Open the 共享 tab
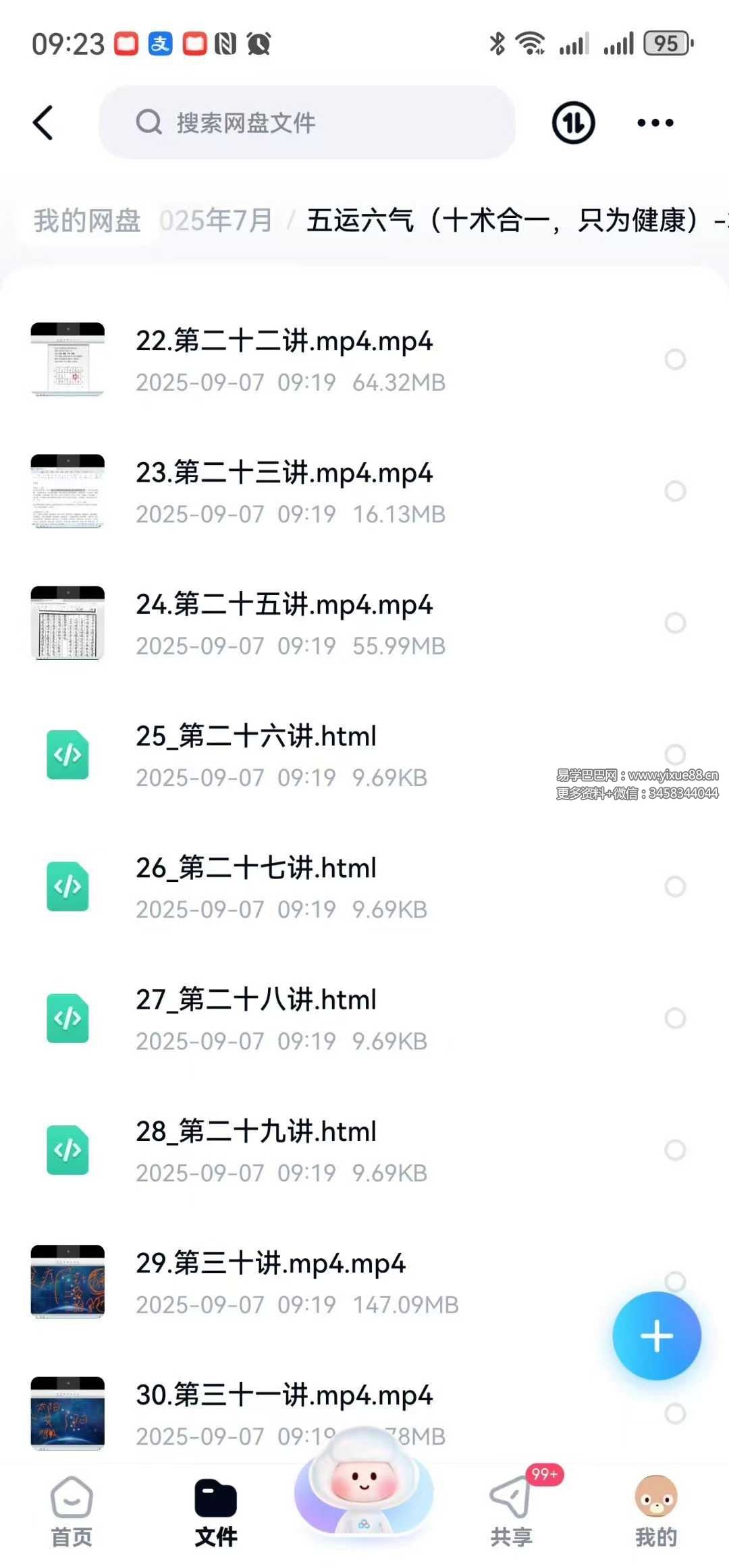Screen dimensions: 729x1568 (512, 1511)
